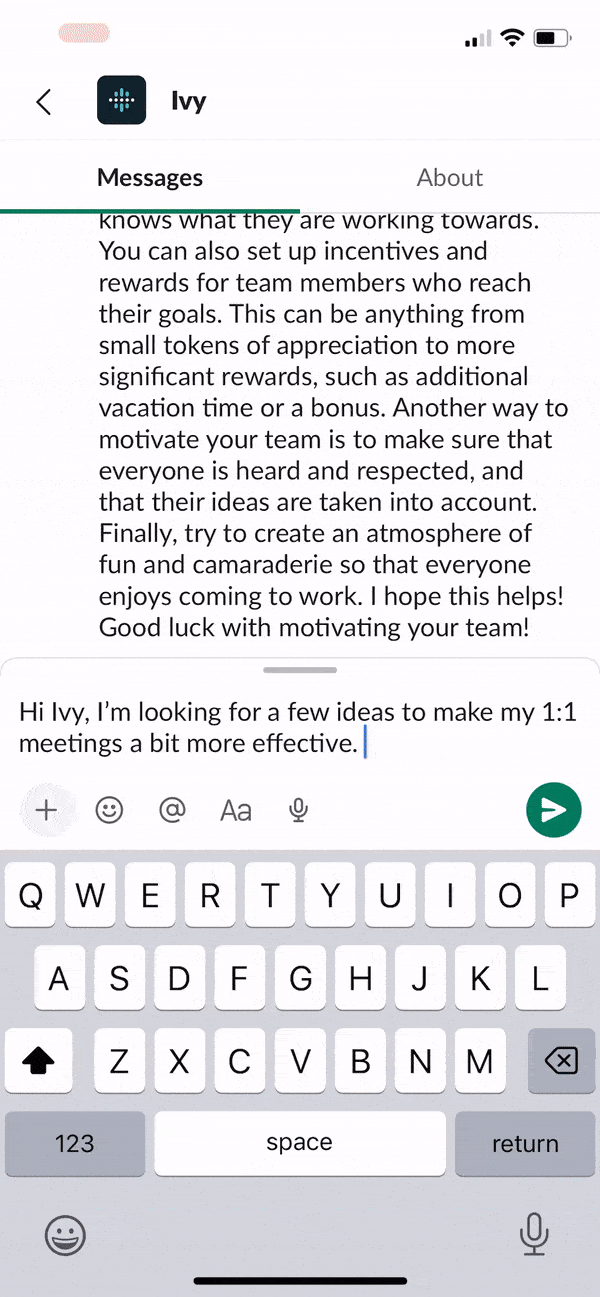The width and height of the screenshot is (600, 1297).
Task: Tap the return key on the keyboard
Action: [525, 1143]
